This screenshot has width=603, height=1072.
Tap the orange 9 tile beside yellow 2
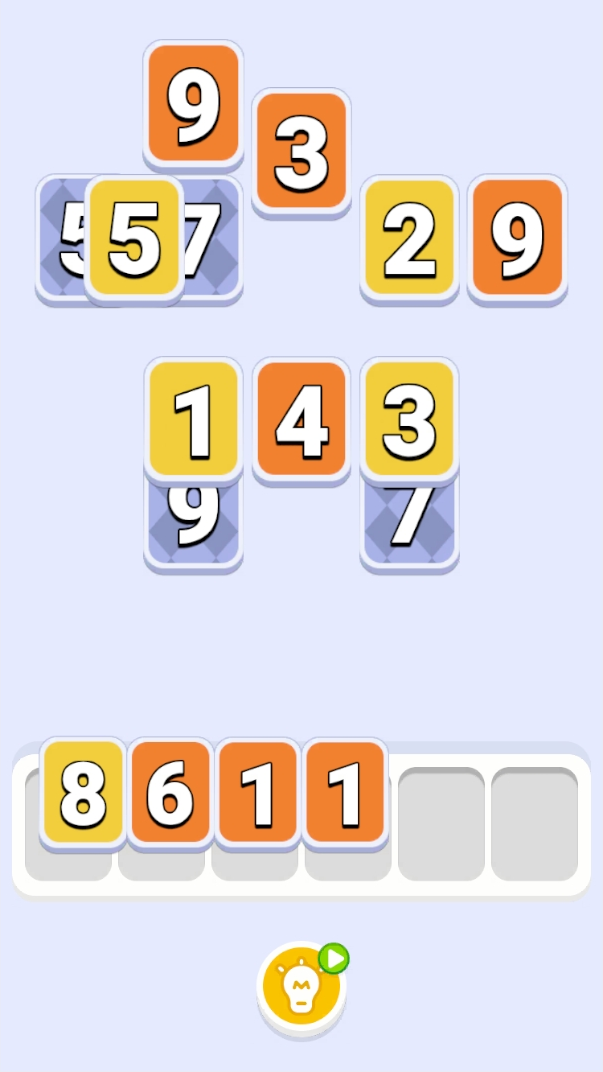pyautogui.click(x=517, y=238)
